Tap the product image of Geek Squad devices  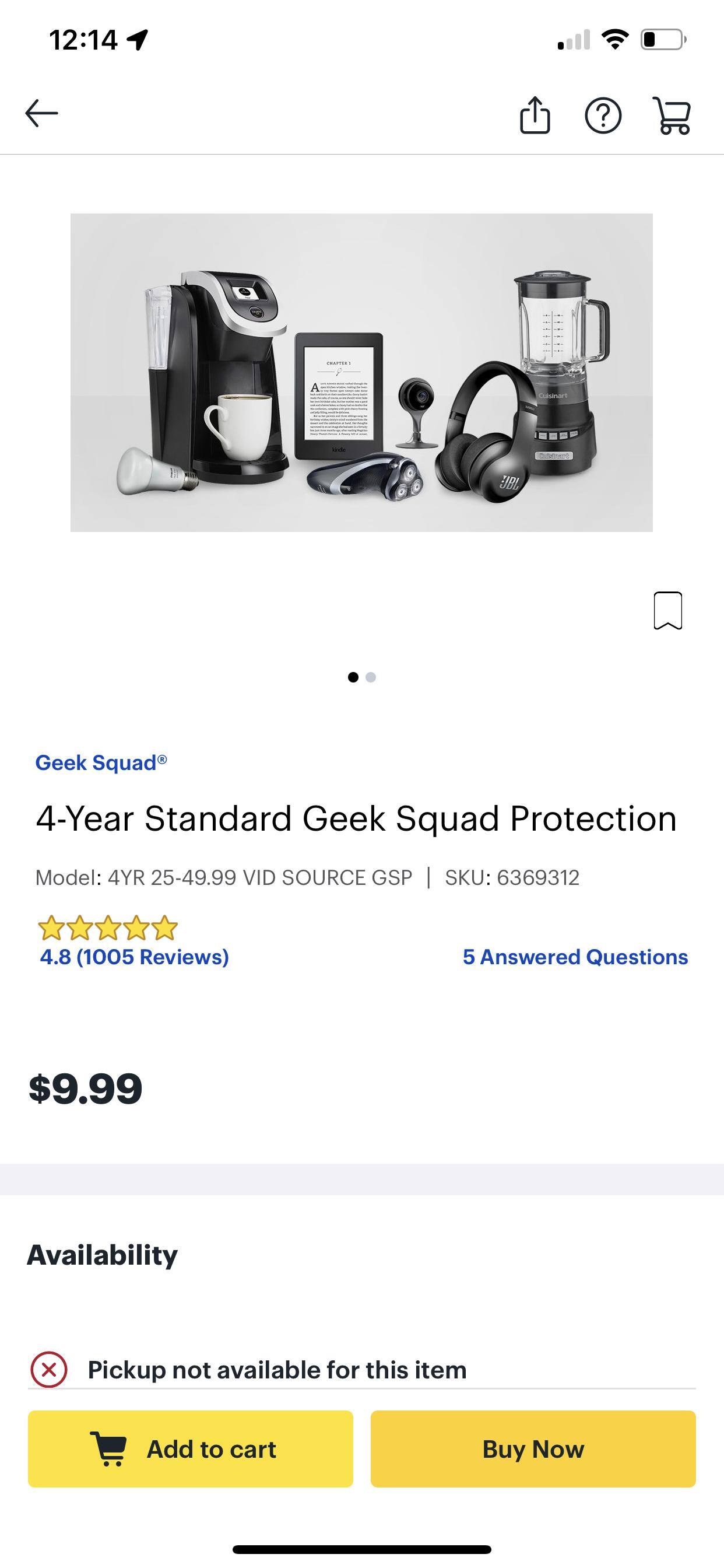(x=361, y=373)
